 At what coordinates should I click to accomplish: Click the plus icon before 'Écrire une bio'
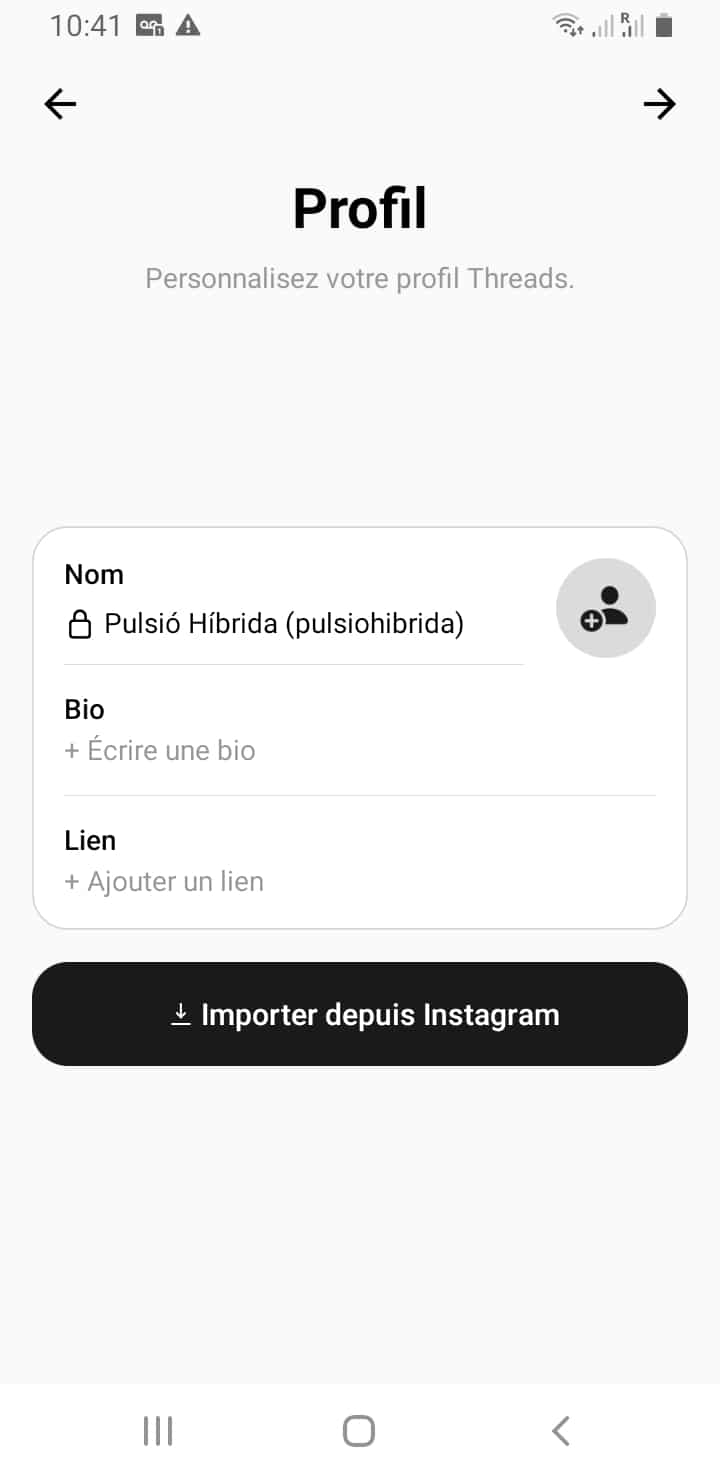click(x=71, y=750)
